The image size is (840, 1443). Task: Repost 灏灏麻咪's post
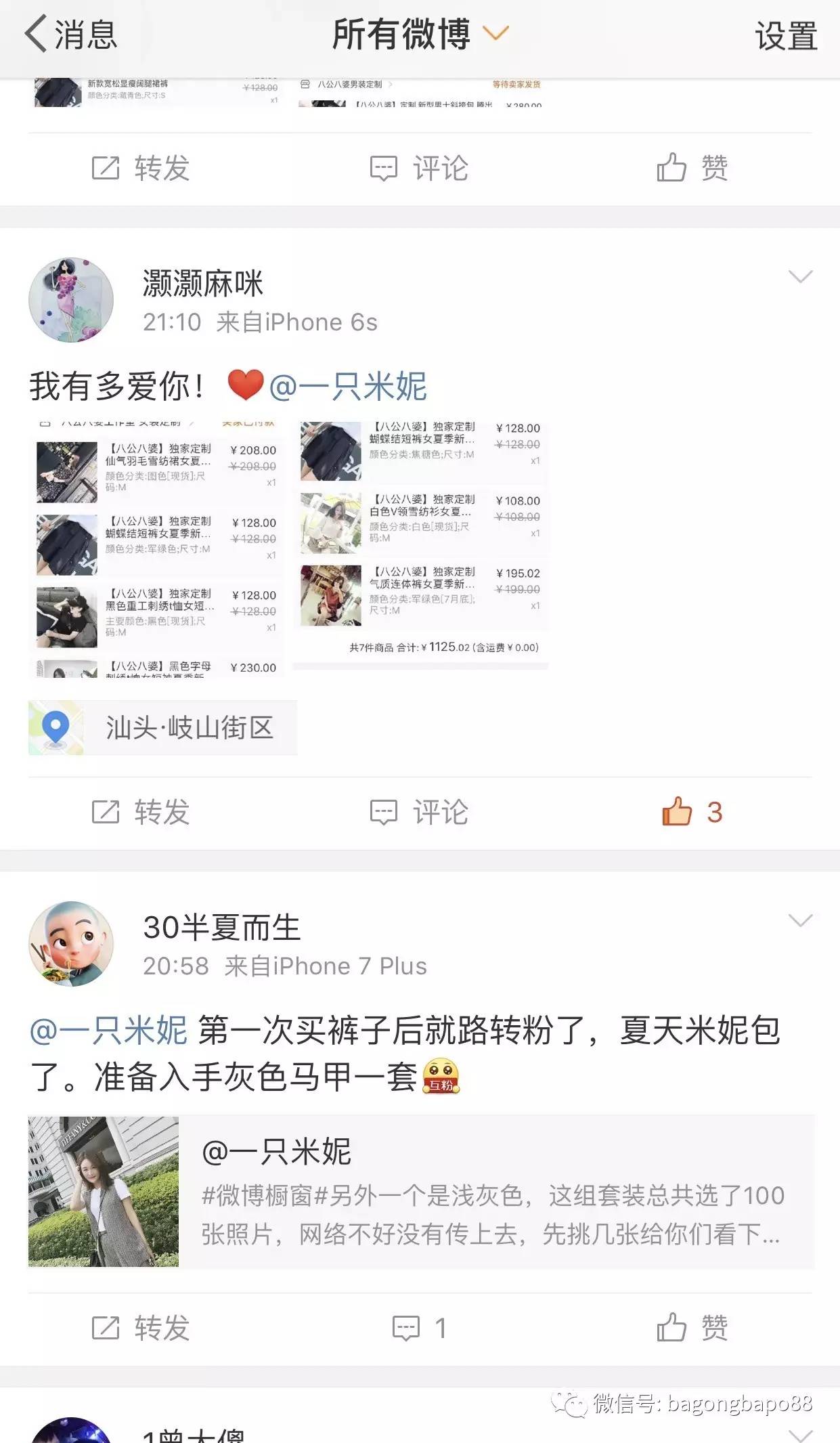click(141, 812)
